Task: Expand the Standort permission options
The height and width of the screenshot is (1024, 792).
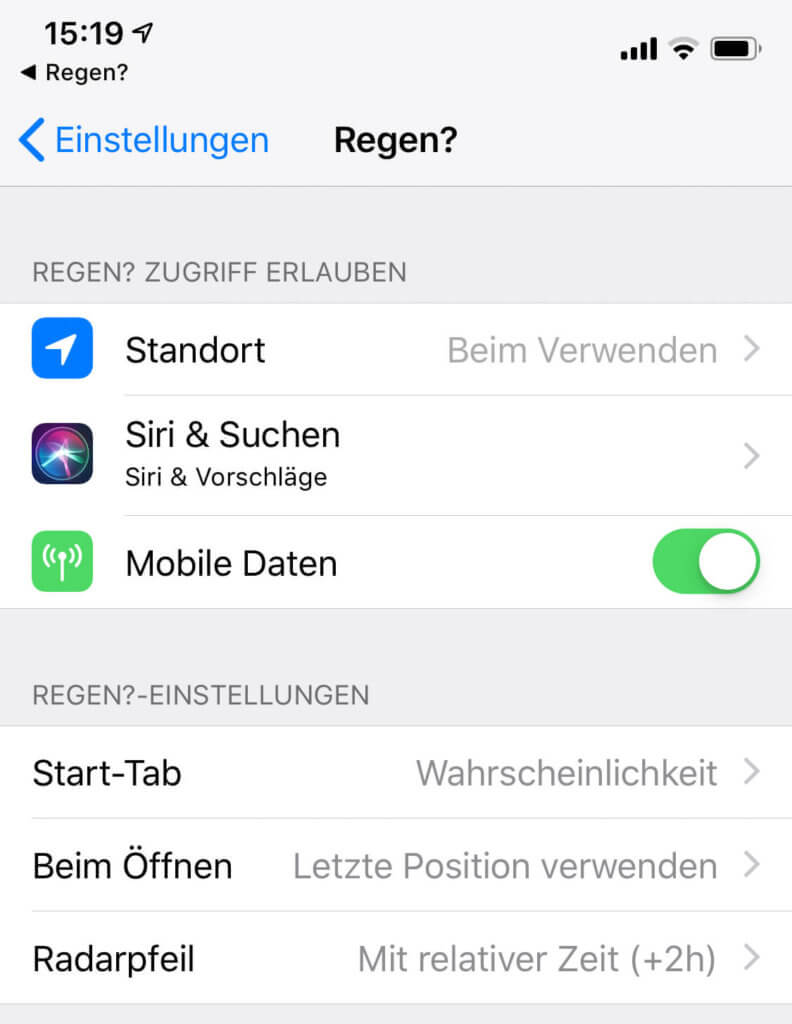Action: [x=753, y=350]
